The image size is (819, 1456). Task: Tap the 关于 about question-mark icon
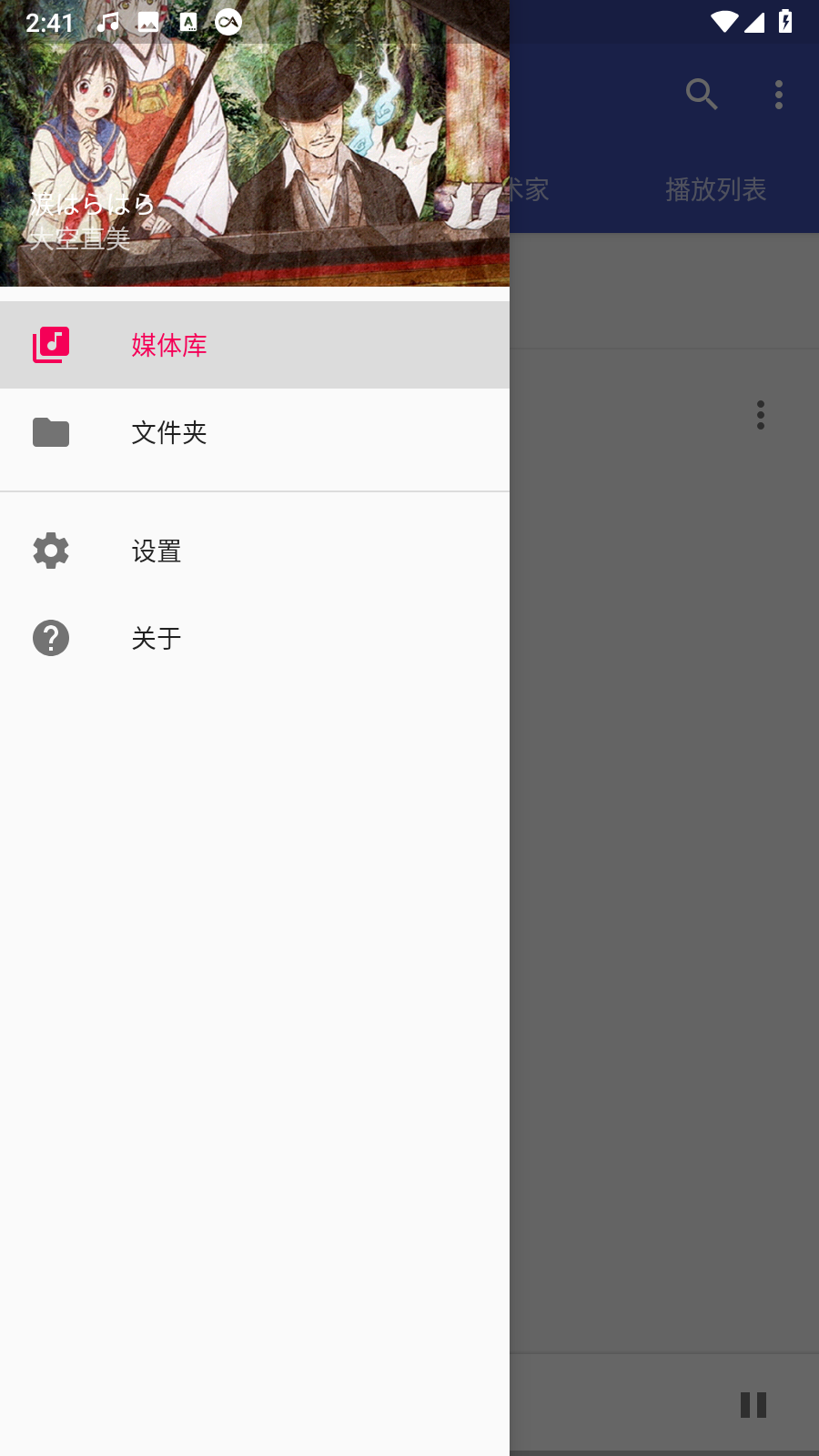pos(50,638)
